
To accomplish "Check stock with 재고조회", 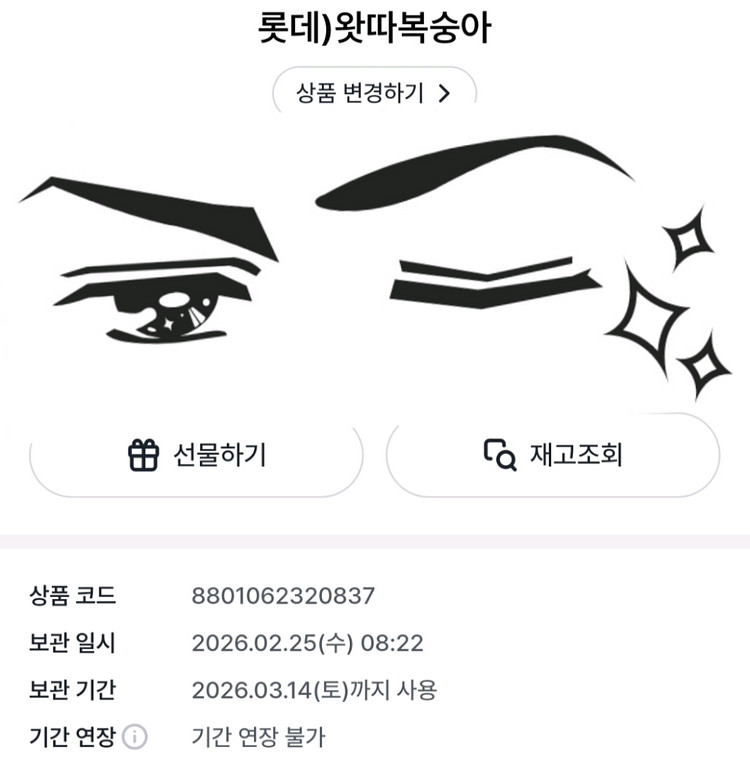I will (552, 456).
